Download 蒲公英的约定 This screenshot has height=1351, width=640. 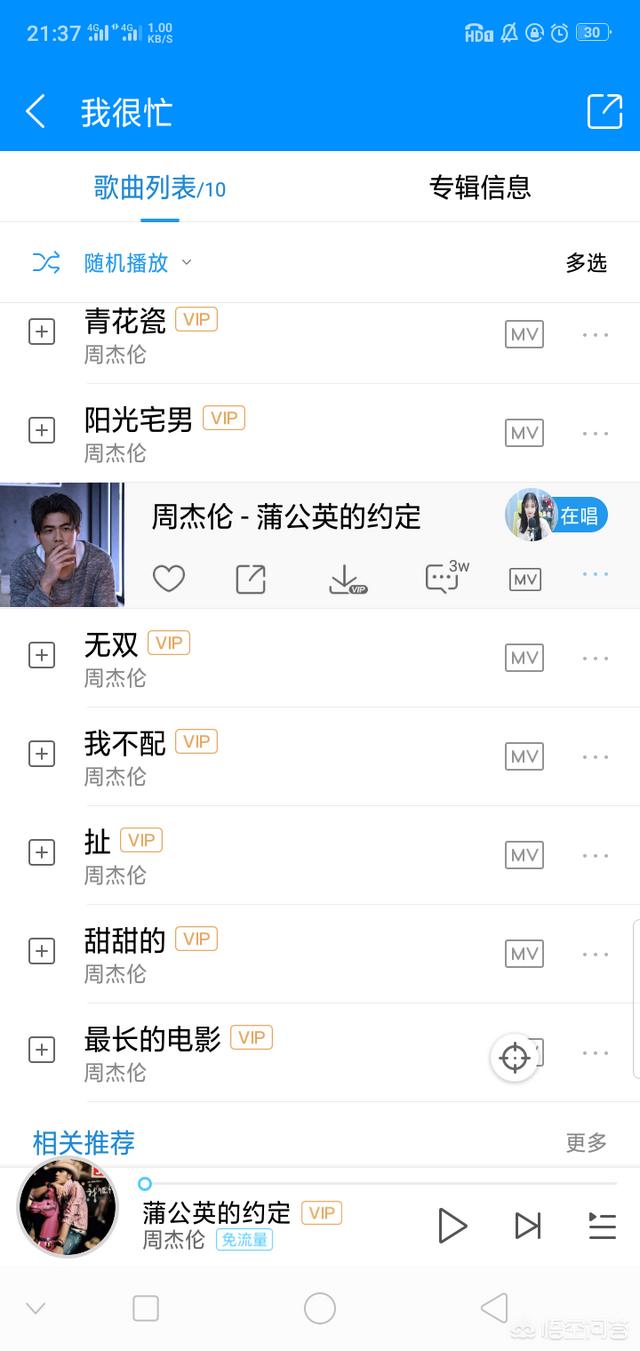click(x=346, y=578)
